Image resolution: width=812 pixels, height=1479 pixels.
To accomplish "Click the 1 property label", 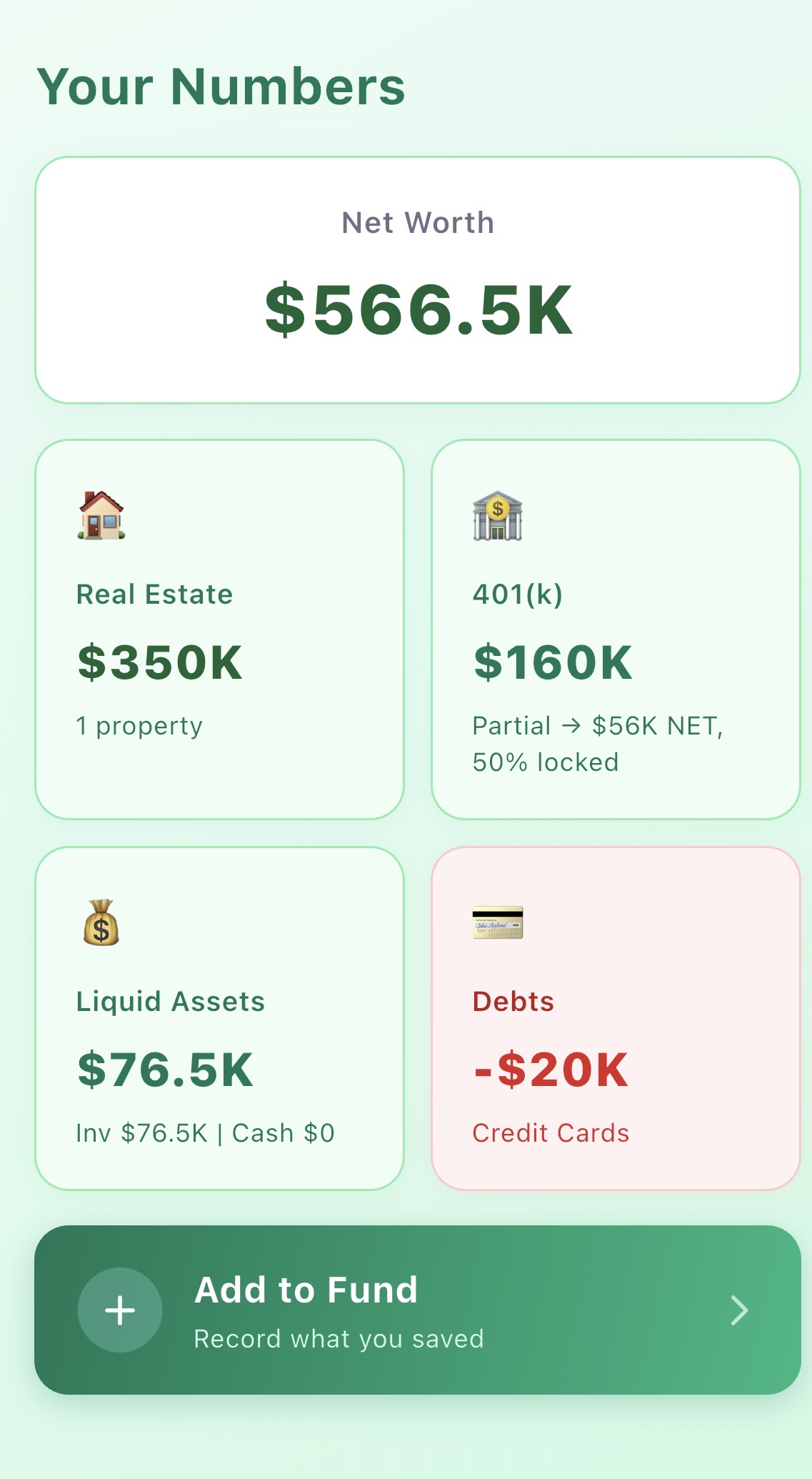I will pos(139,725).
